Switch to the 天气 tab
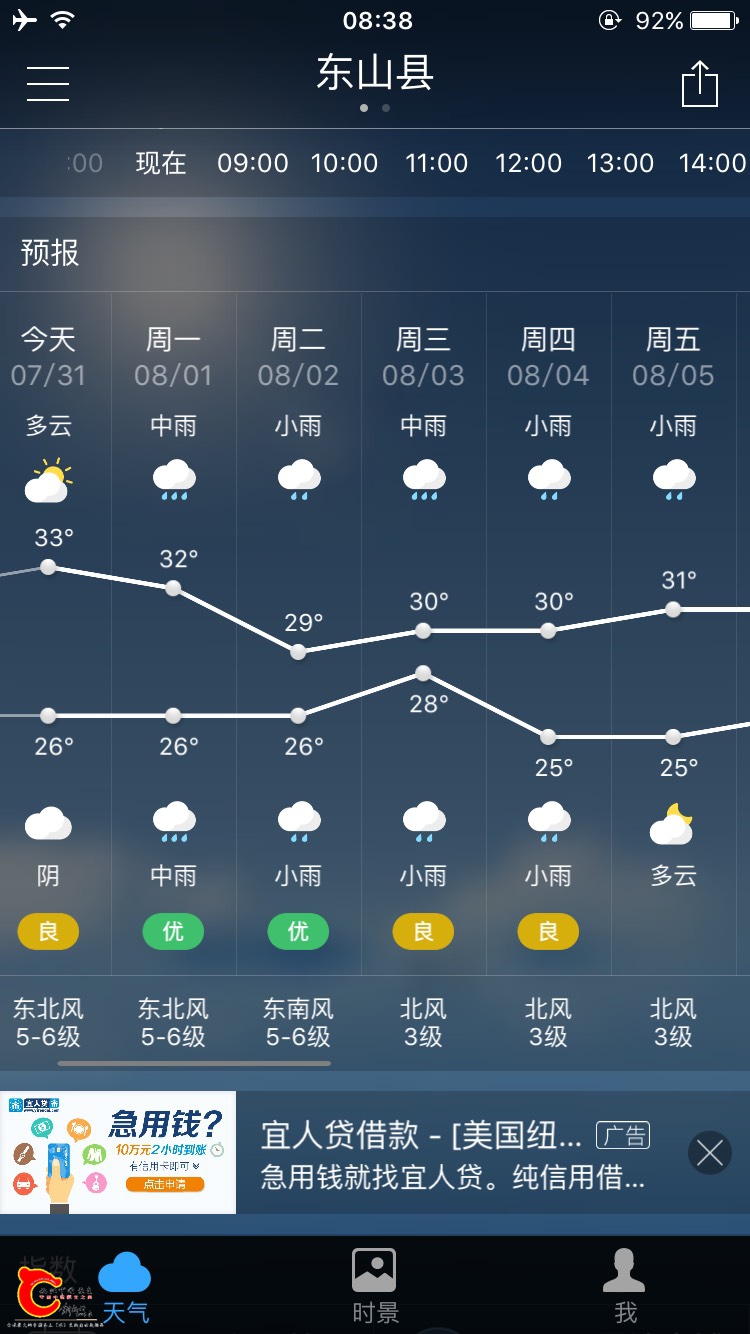The height and width of the screenshot is (1334, 750). tap(125, 1287)
